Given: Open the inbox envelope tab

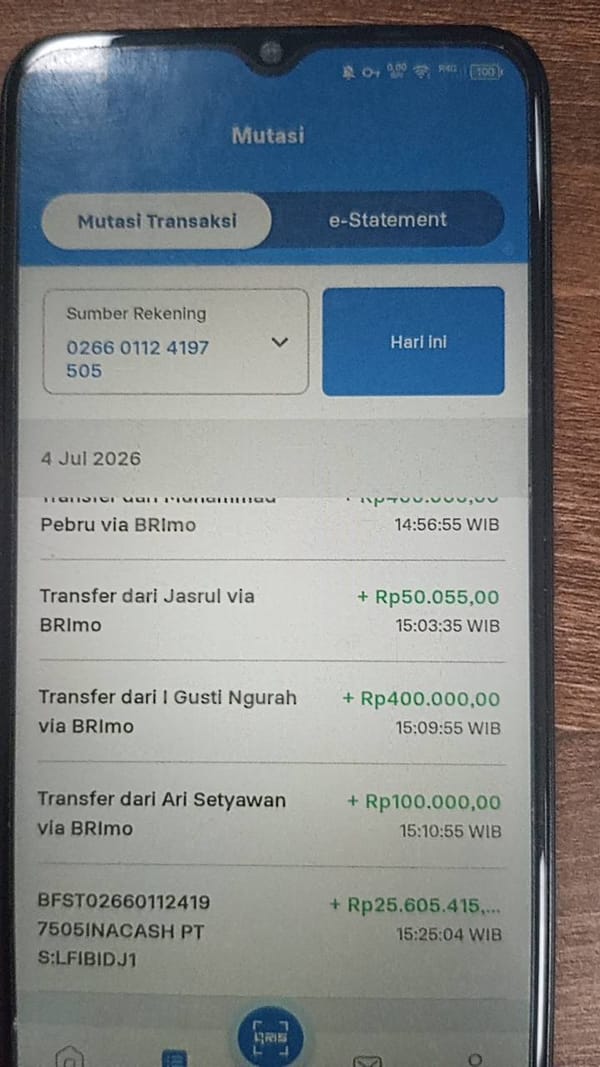Looking at the screenshot, I should click(x=367, y=1060).
